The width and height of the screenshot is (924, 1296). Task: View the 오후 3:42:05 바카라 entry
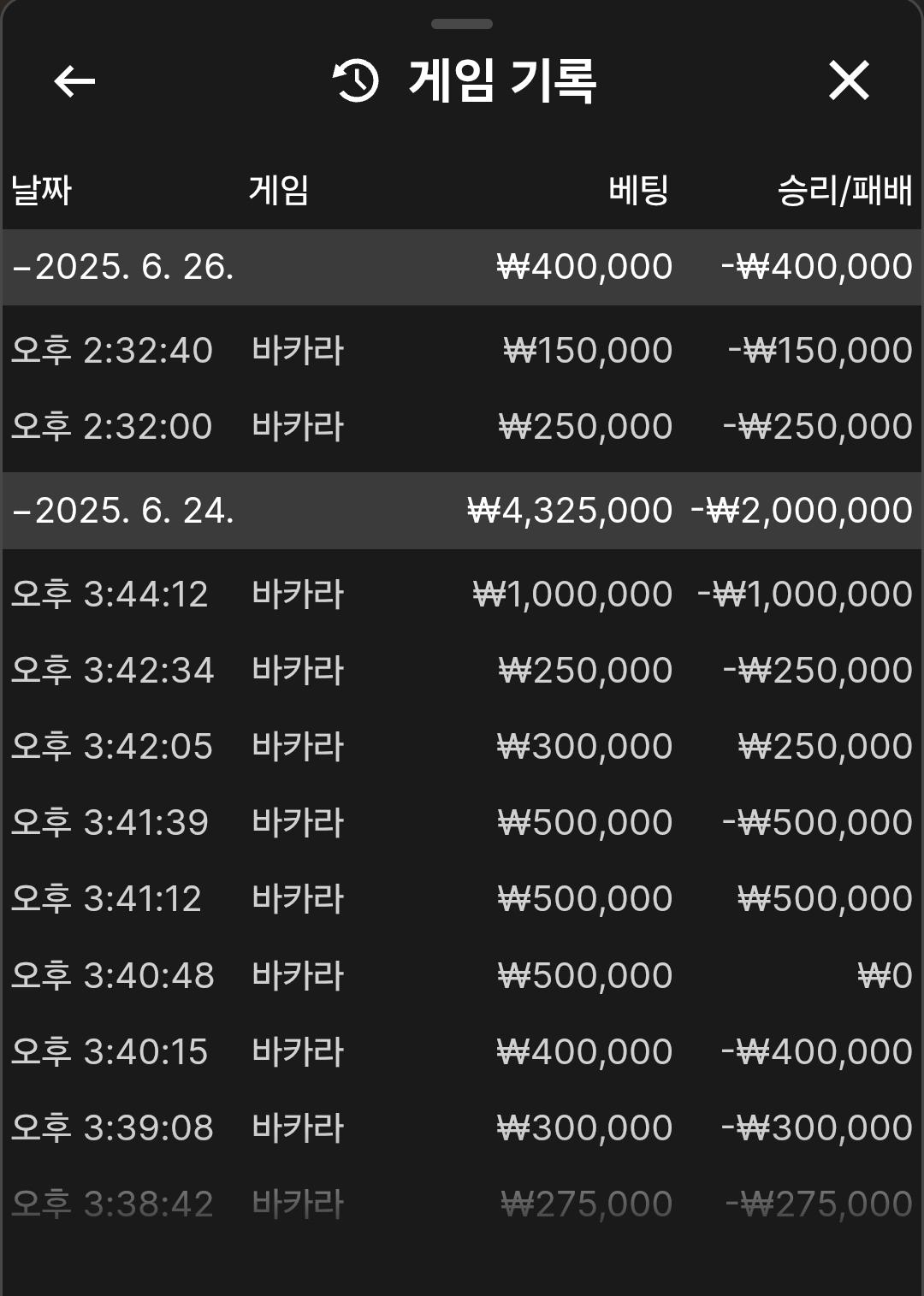[462, 747]
